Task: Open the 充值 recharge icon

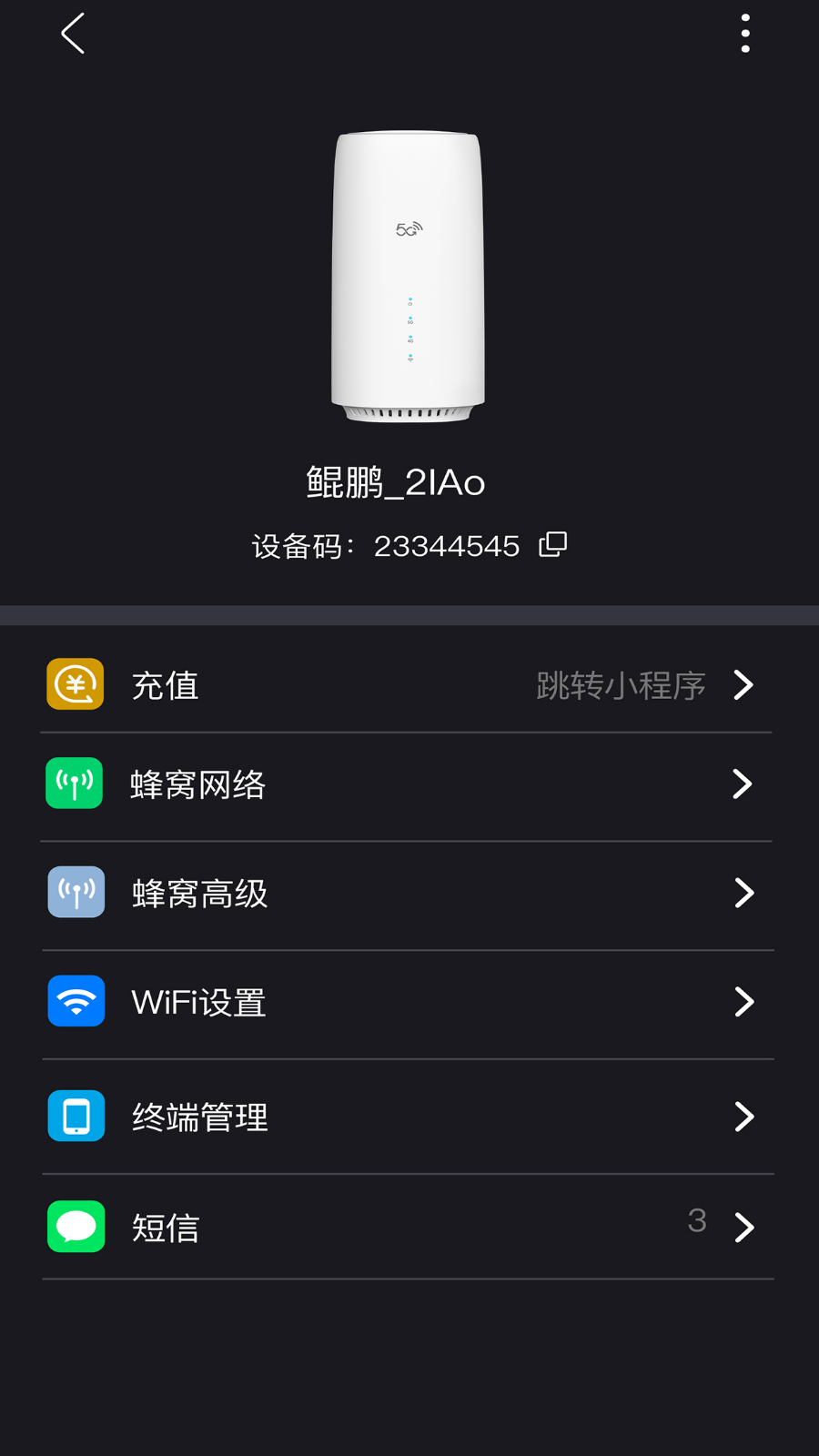Action: point(76,684)
